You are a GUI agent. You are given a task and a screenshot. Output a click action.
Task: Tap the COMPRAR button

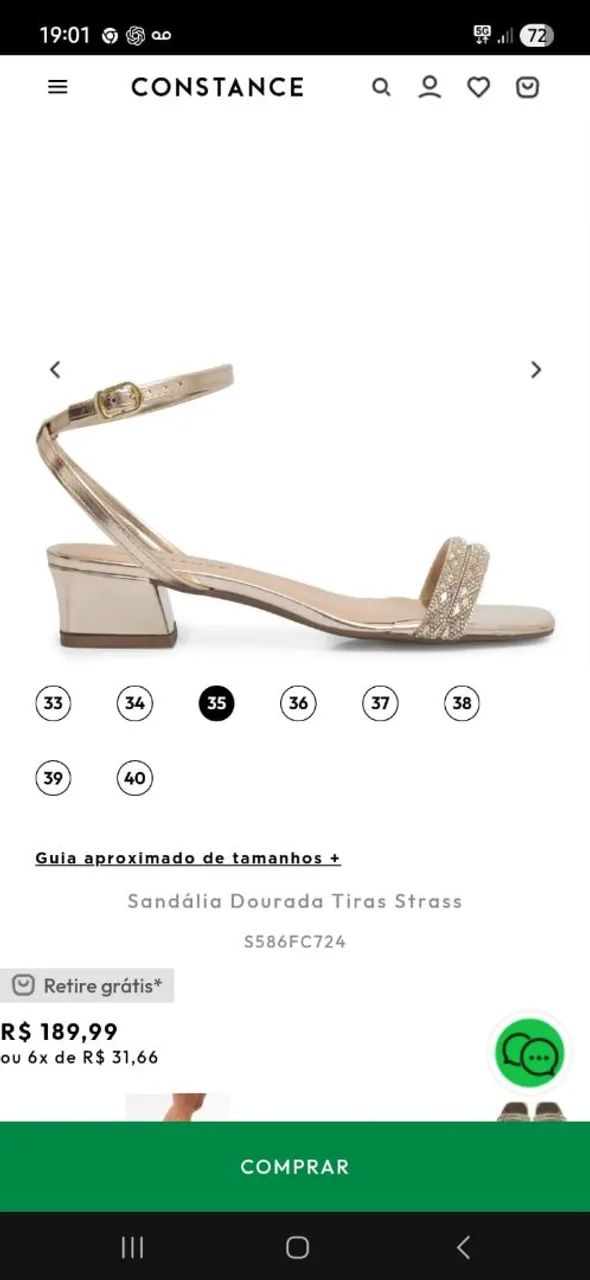(295, 1166)
